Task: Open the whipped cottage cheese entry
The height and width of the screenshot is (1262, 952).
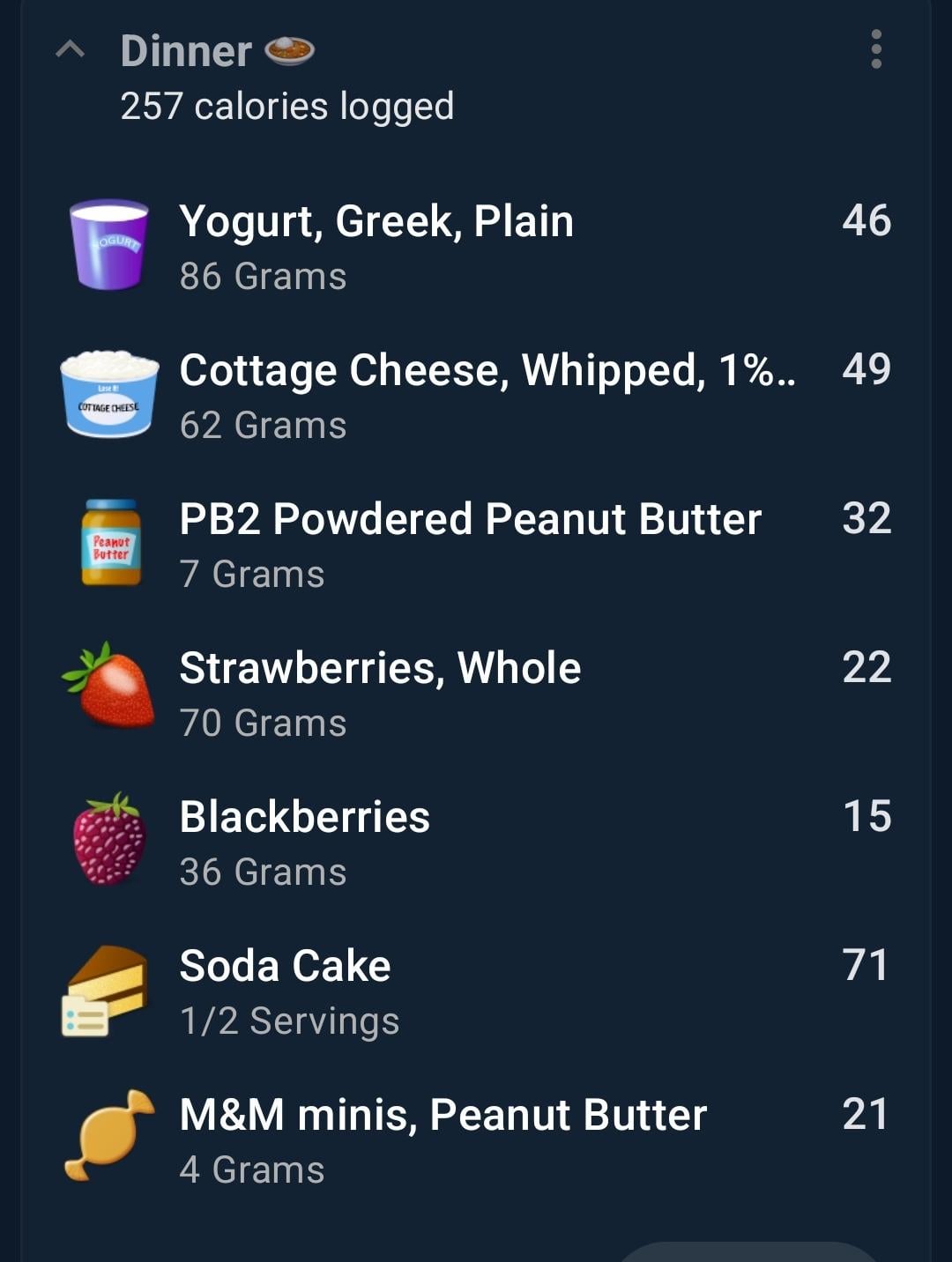Action: 476,395
